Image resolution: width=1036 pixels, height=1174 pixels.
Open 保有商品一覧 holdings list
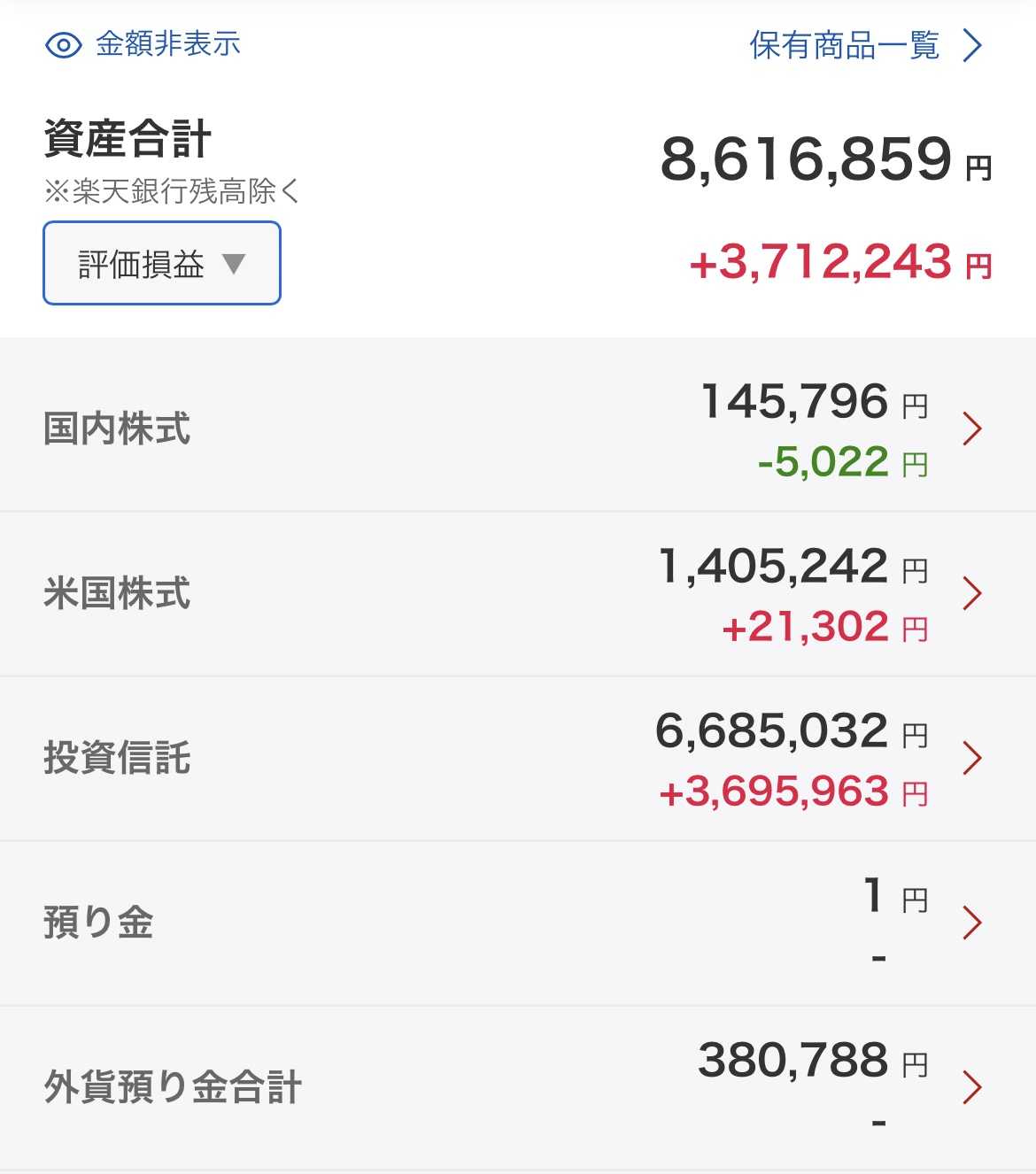(865, 45)
